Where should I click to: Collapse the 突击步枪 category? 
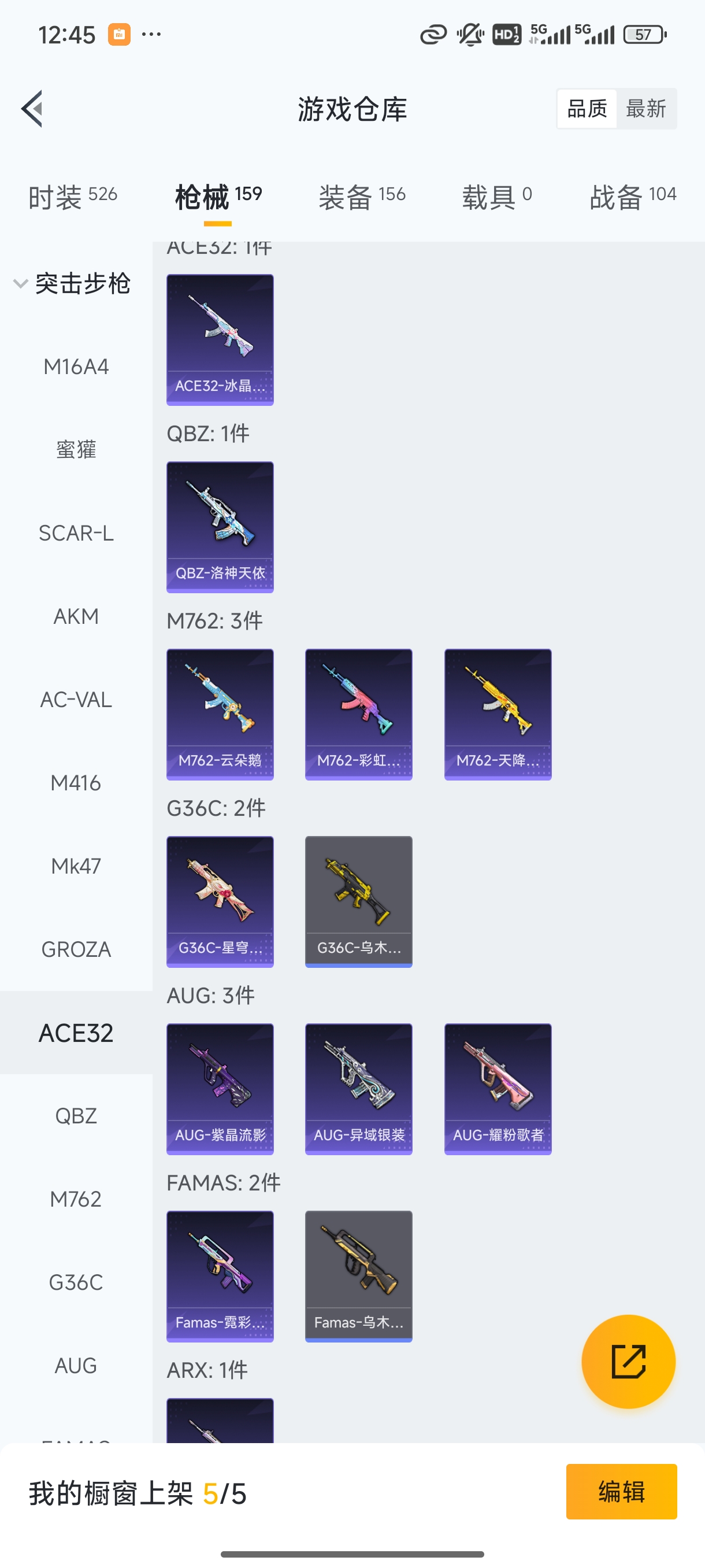[x=72, y=284]
